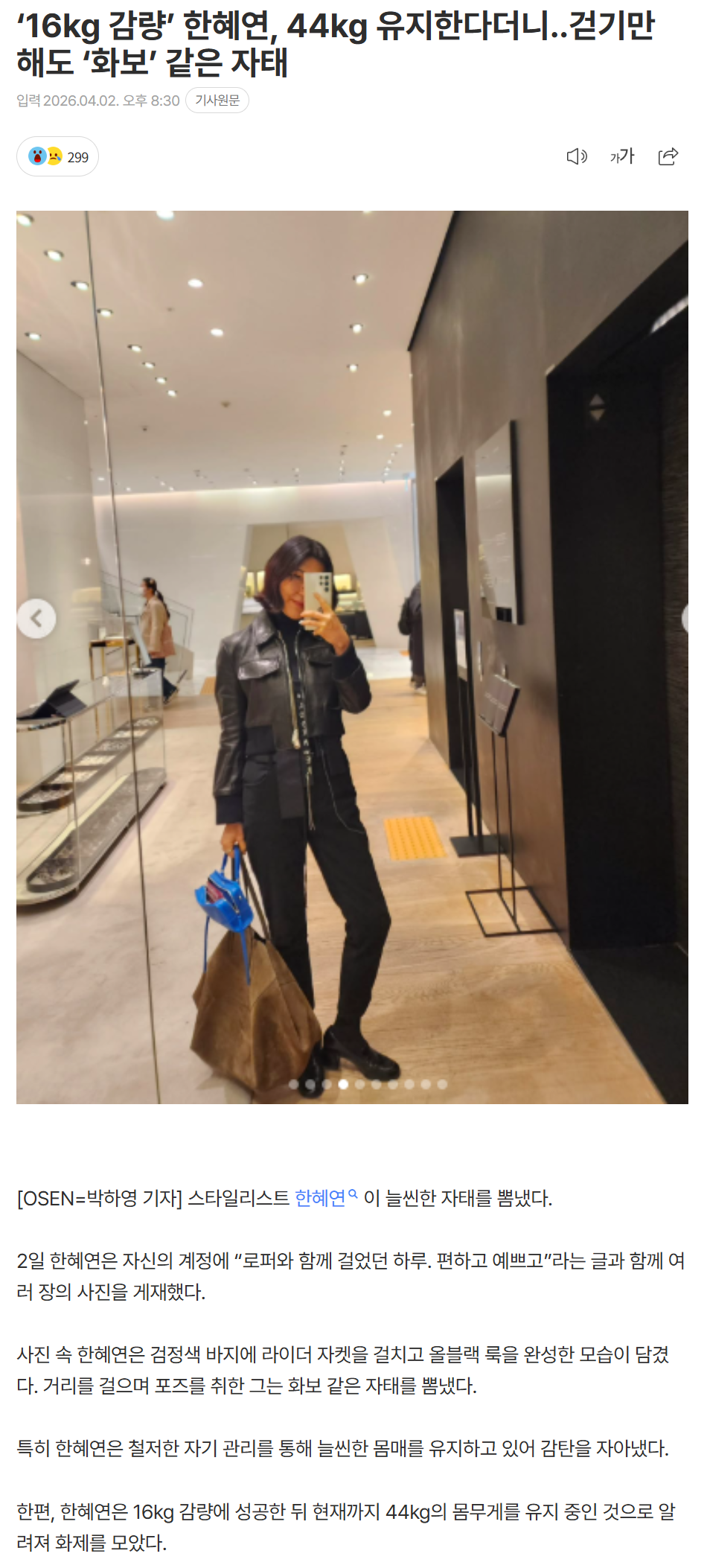The height and width of the screenshot is (1568, 707).
Task: Open the reactions chip showing 299
Action: point(57,157)
